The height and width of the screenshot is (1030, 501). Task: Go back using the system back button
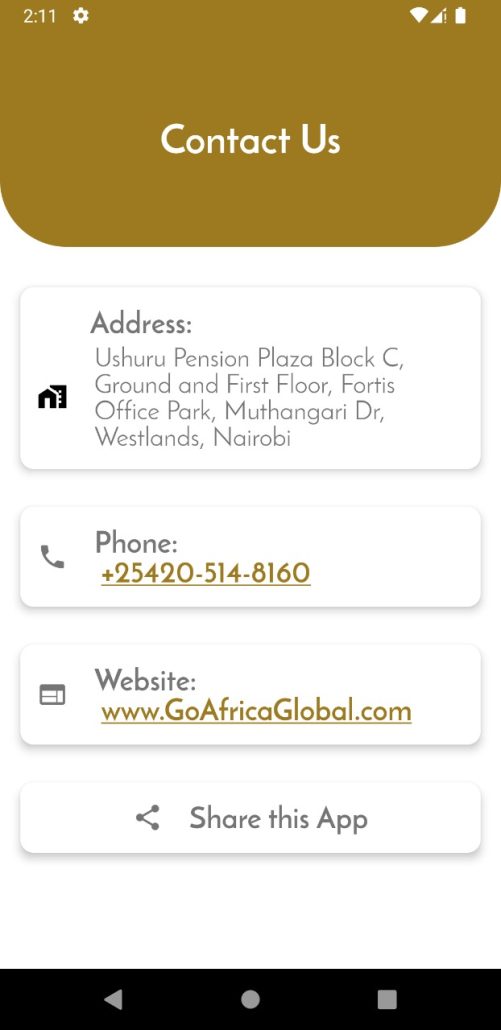[x=113, y=999]
